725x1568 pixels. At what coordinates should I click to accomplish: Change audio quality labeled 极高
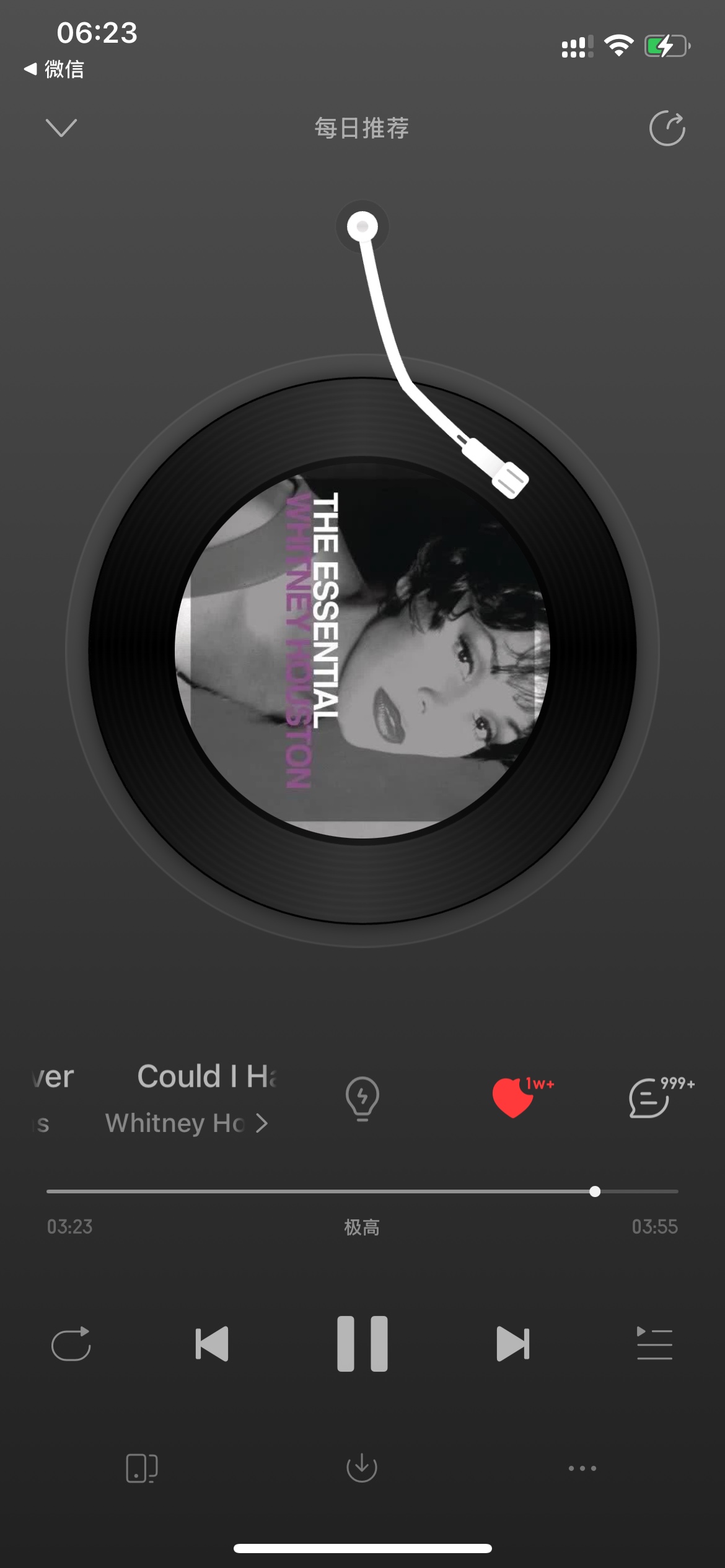point(362,1227)
